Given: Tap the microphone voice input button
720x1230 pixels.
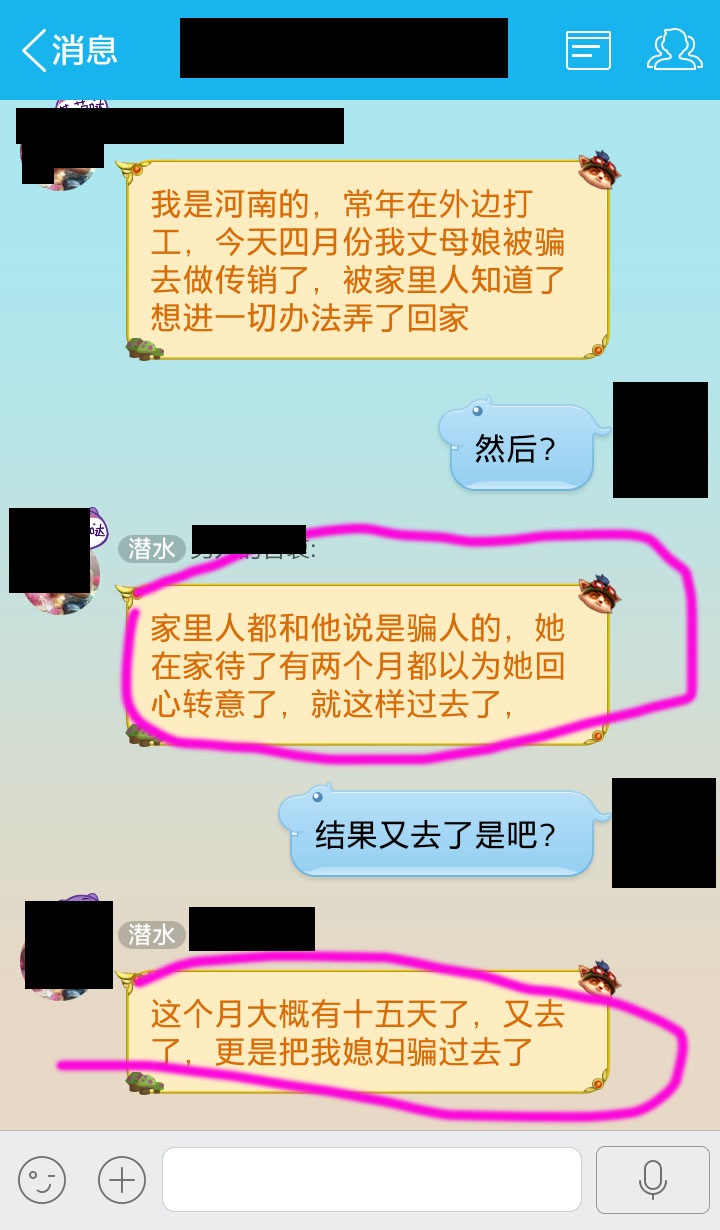Looking at the screenshot, I should [x=652, y=1180].
